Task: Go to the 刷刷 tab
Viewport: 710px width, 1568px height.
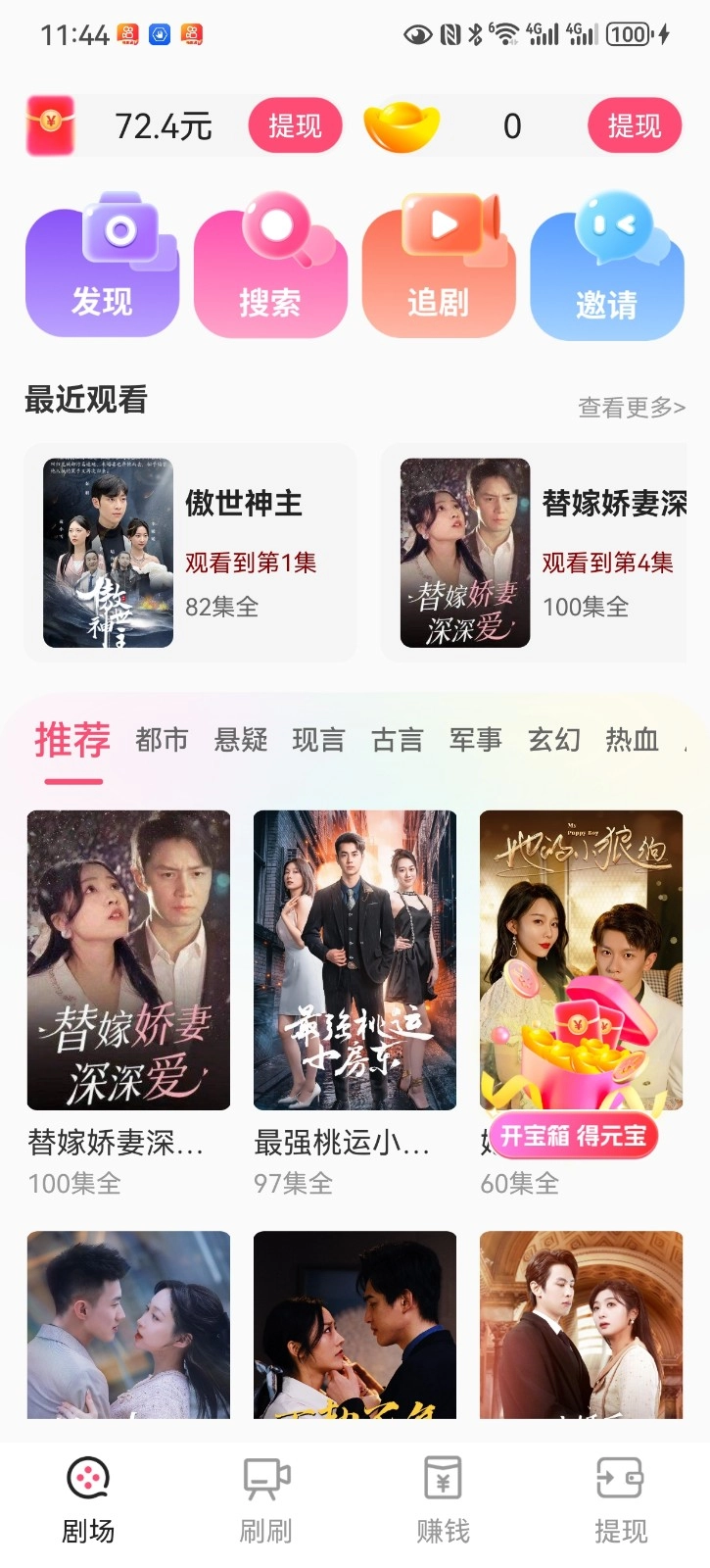Action: [x=266, y=1499]
